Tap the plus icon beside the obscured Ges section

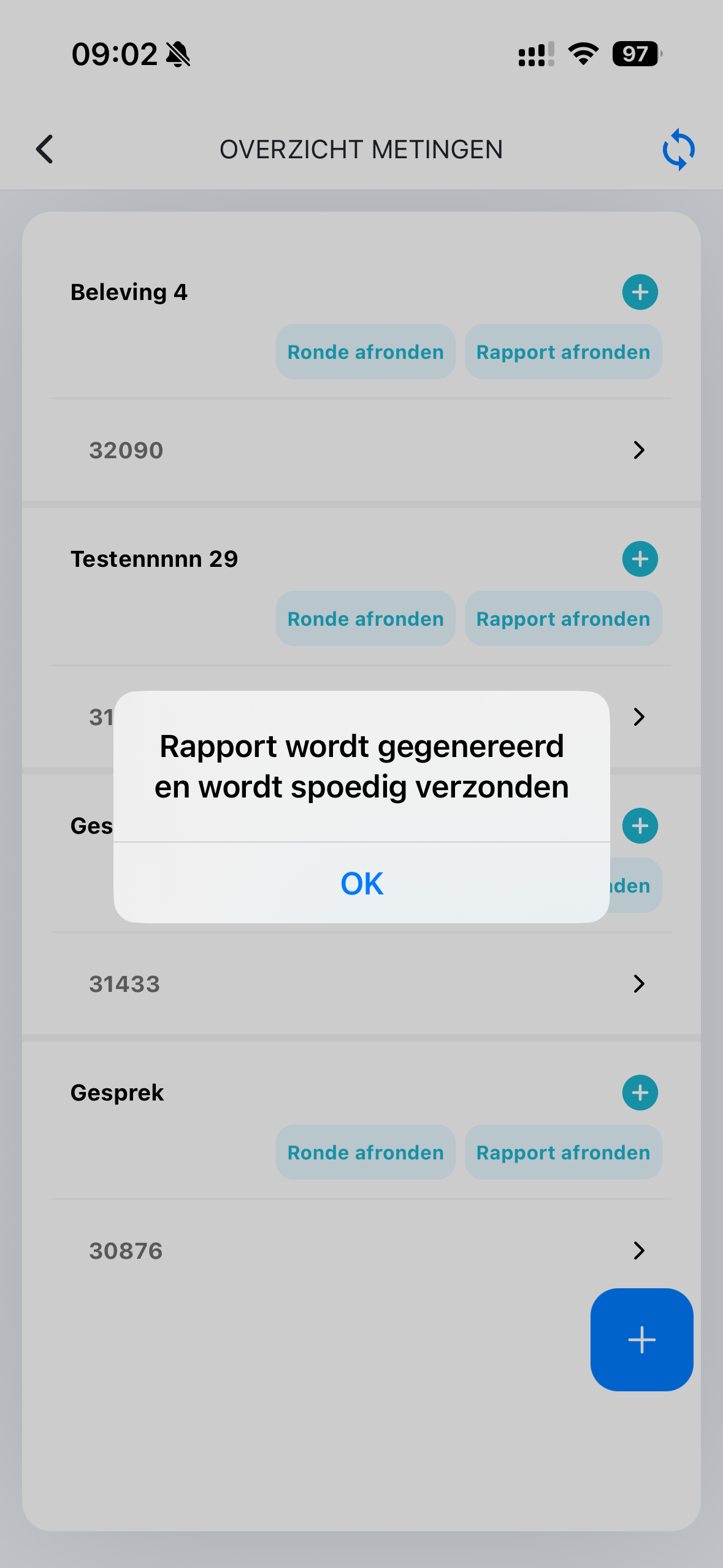640,826
